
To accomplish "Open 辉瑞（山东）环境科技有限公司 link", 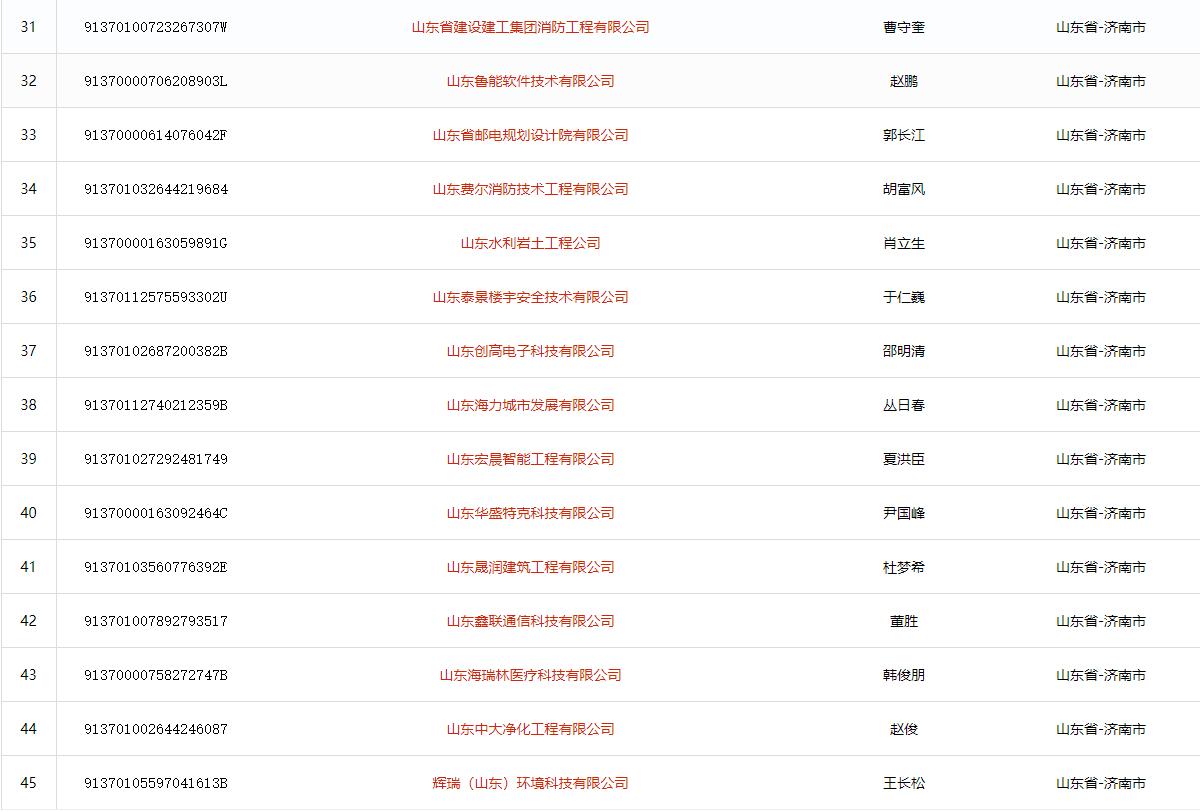I will pyautogui.click(x=530, y=783).
